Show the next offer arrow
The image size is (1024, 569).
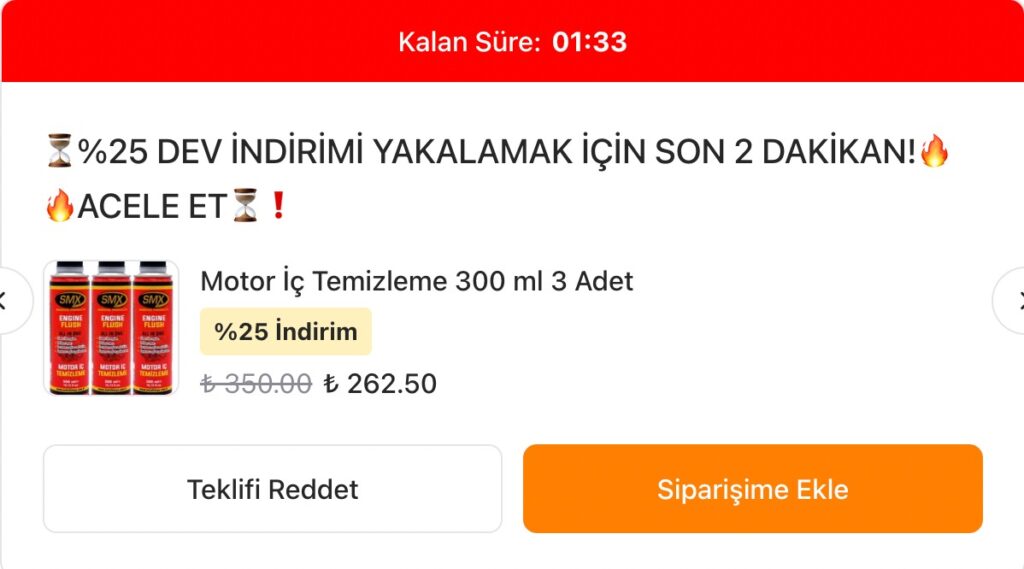point(1014,300)
